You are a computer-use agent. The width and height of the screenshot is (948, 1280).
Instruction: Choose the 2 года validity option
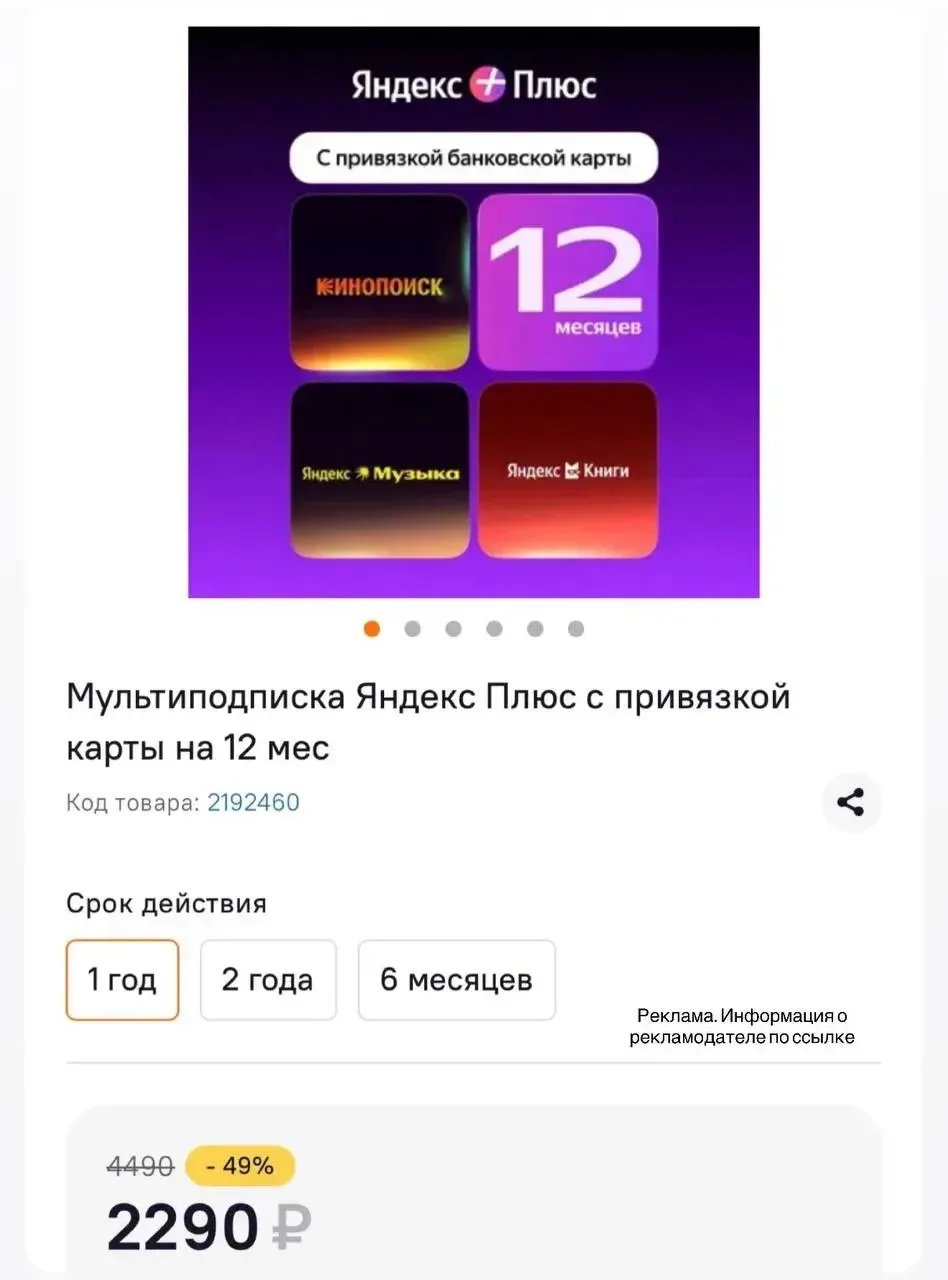pyautogui.click(x=268, y=980)
